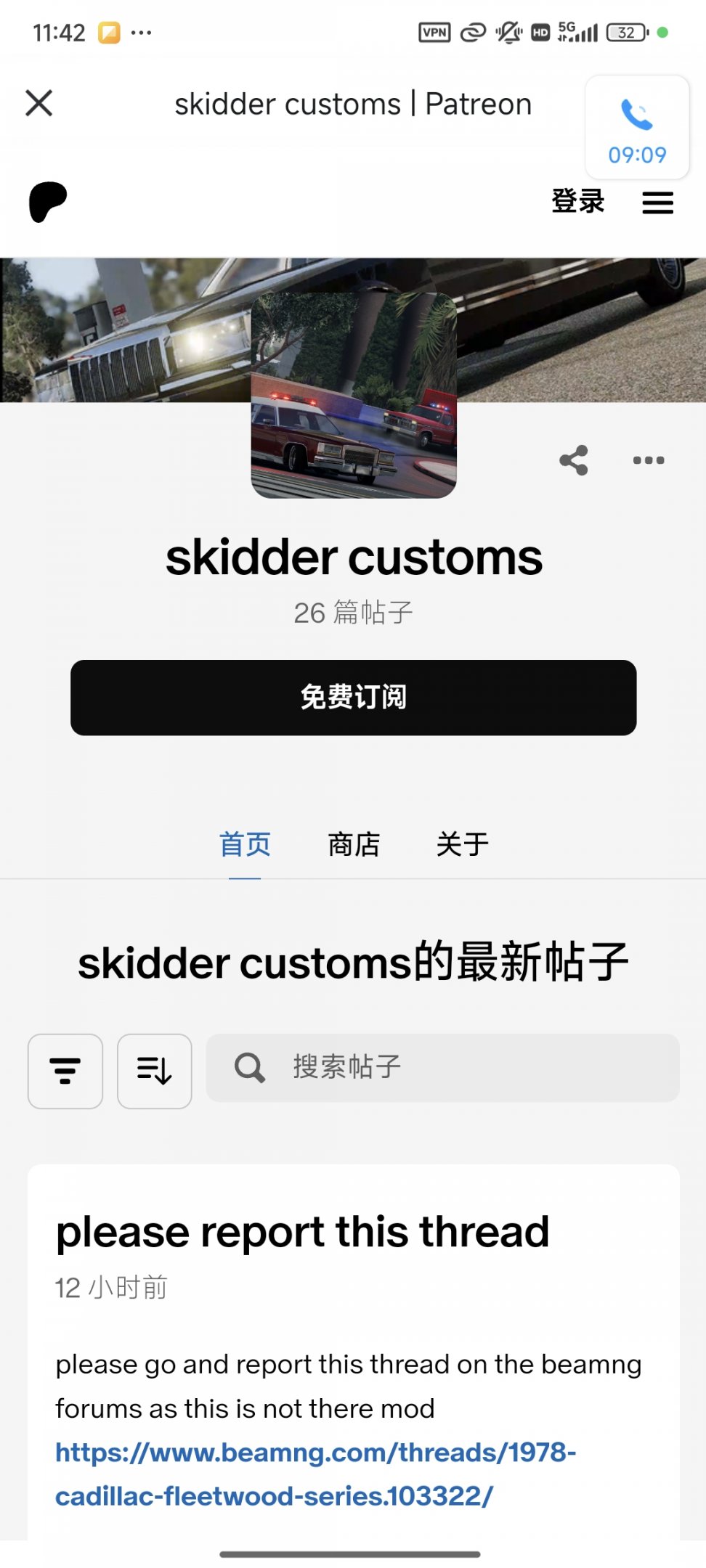Close the in-app browser page
Viewport: 706px width, 1568px height.
[39, 103]
